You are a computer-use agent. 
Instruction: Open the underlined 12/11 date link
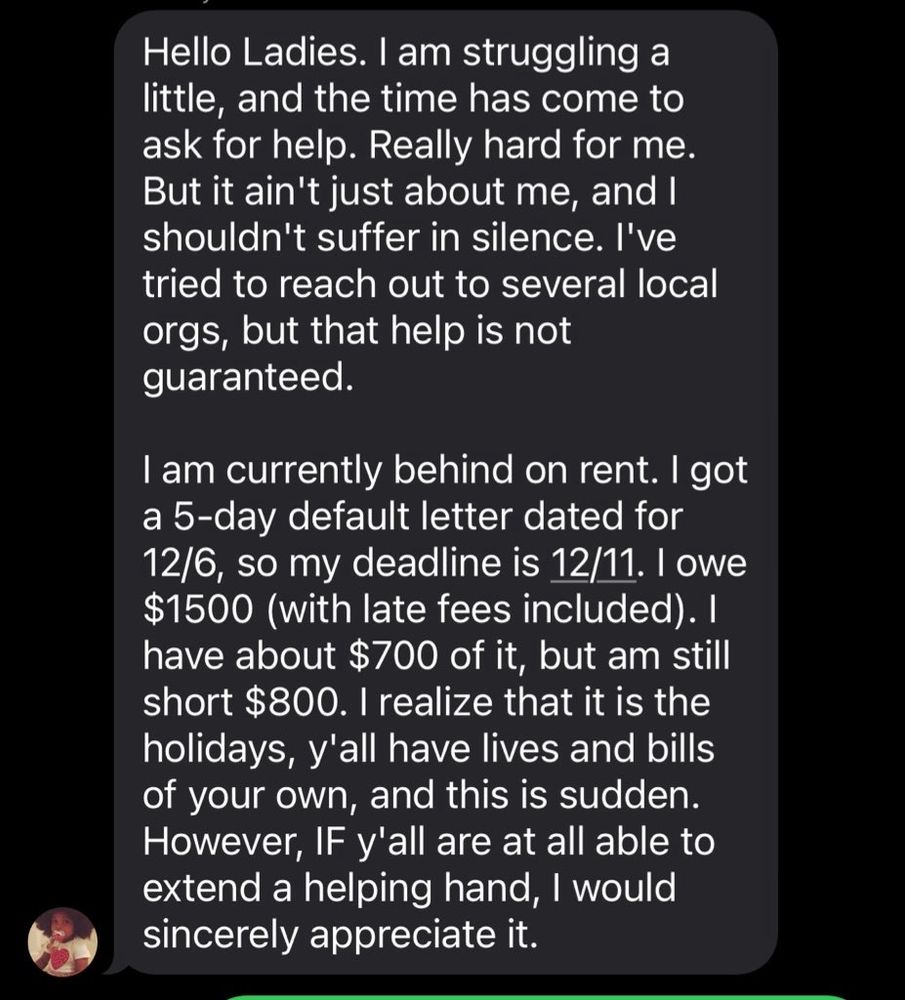[x=593, y=563]
